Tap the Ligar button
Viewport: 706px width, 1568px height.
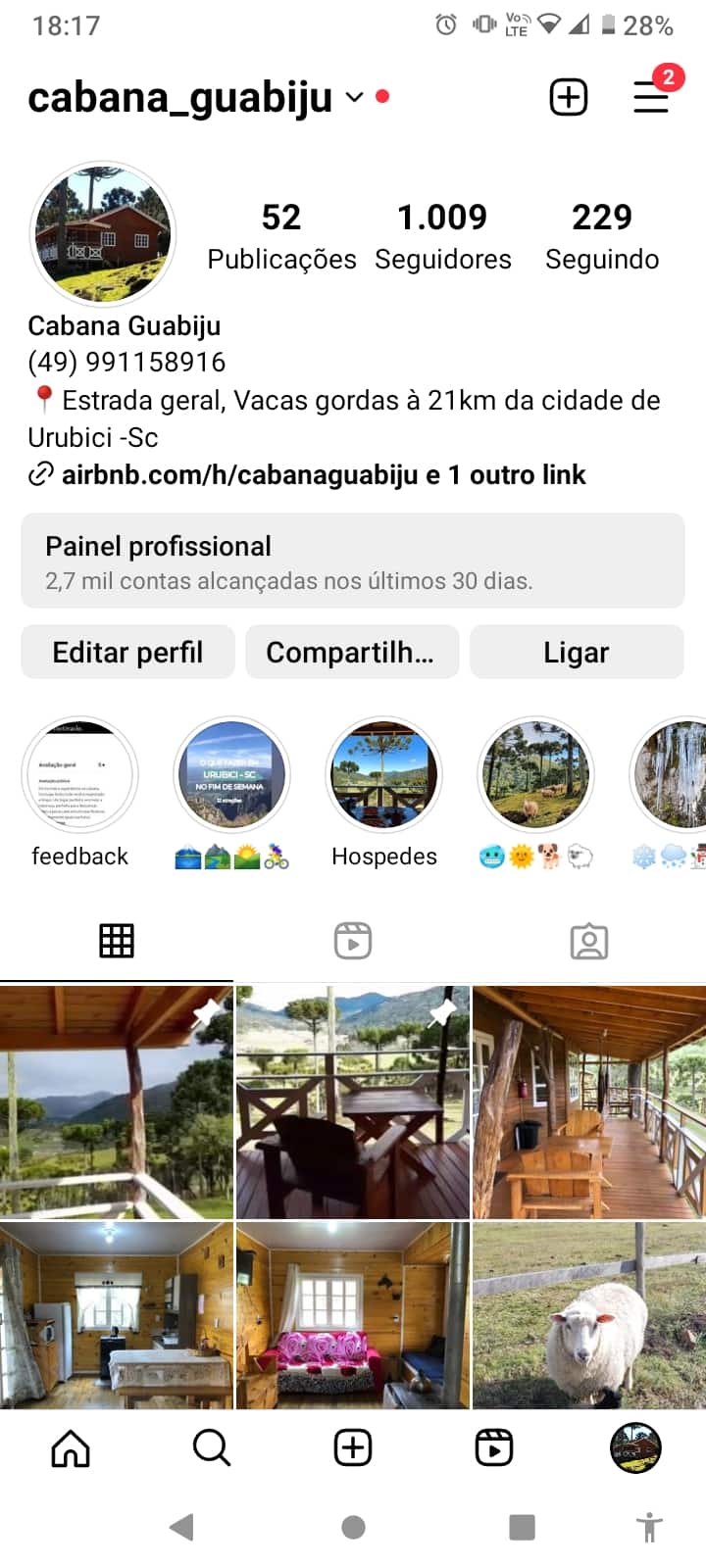pos(577,653)
